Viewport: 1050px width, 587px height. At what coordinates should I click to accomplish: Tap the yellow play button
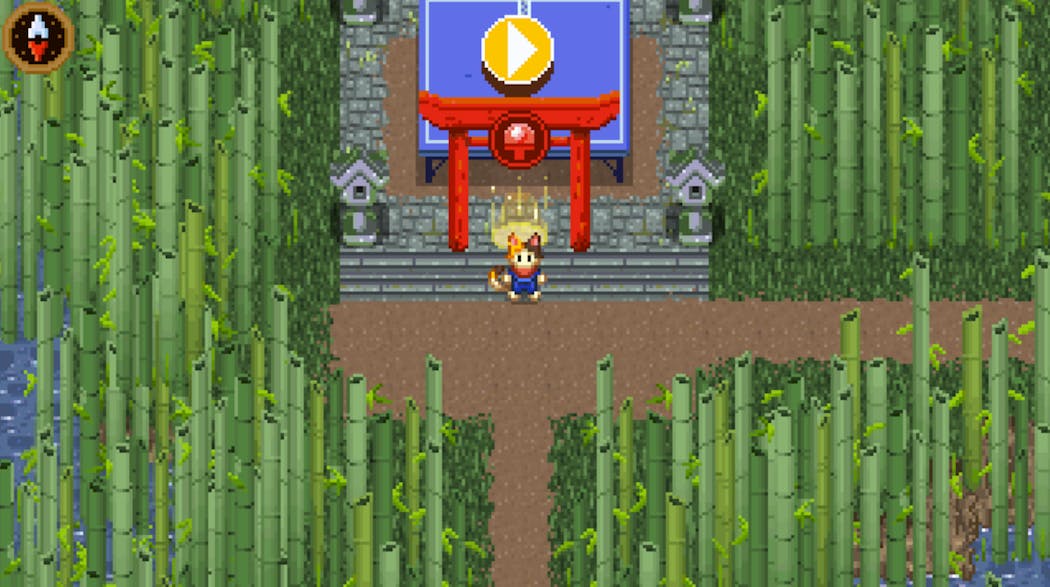tap(517, 49)
